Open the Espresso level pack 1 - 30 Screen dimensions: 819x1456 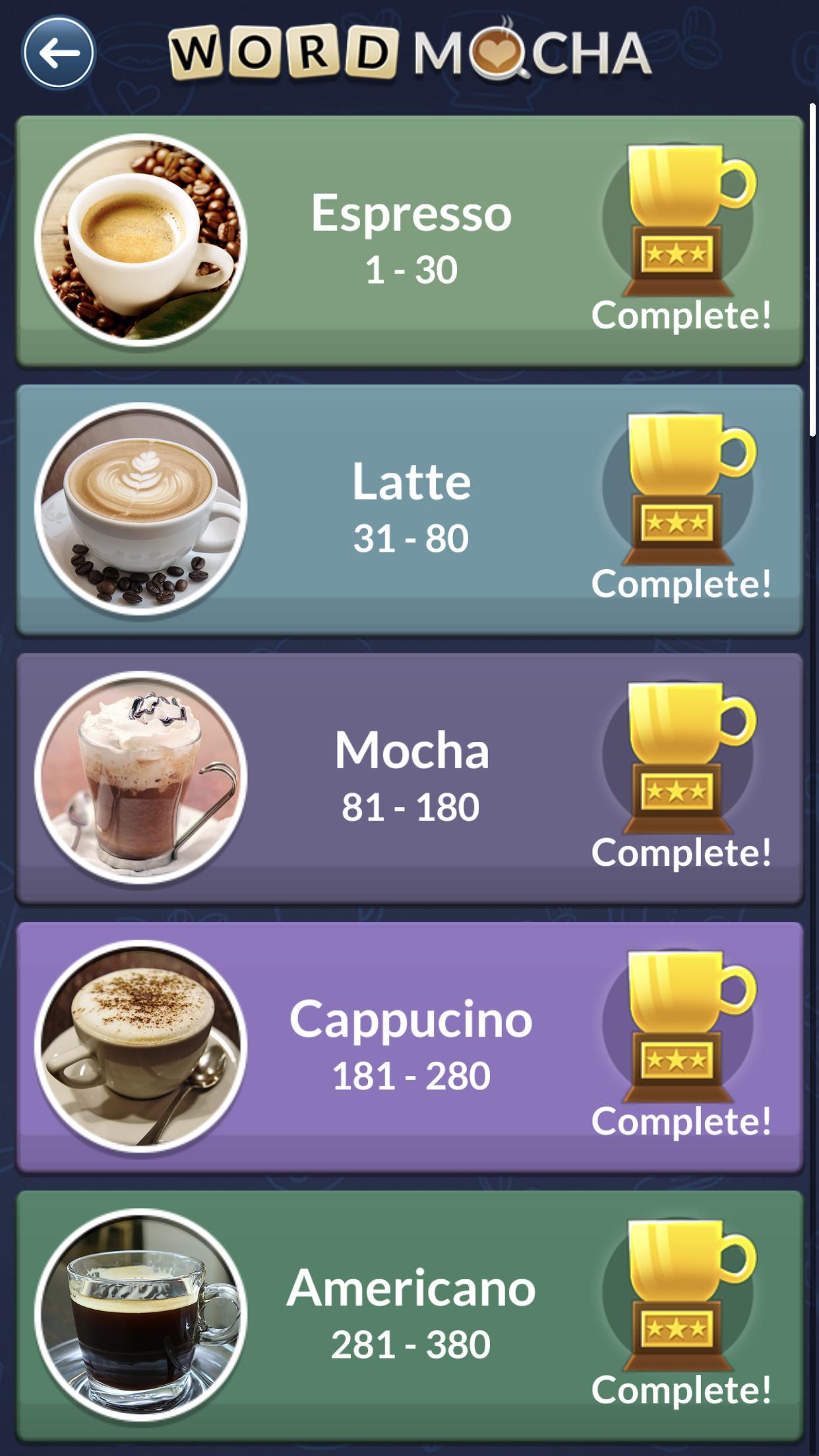point(409,240)
